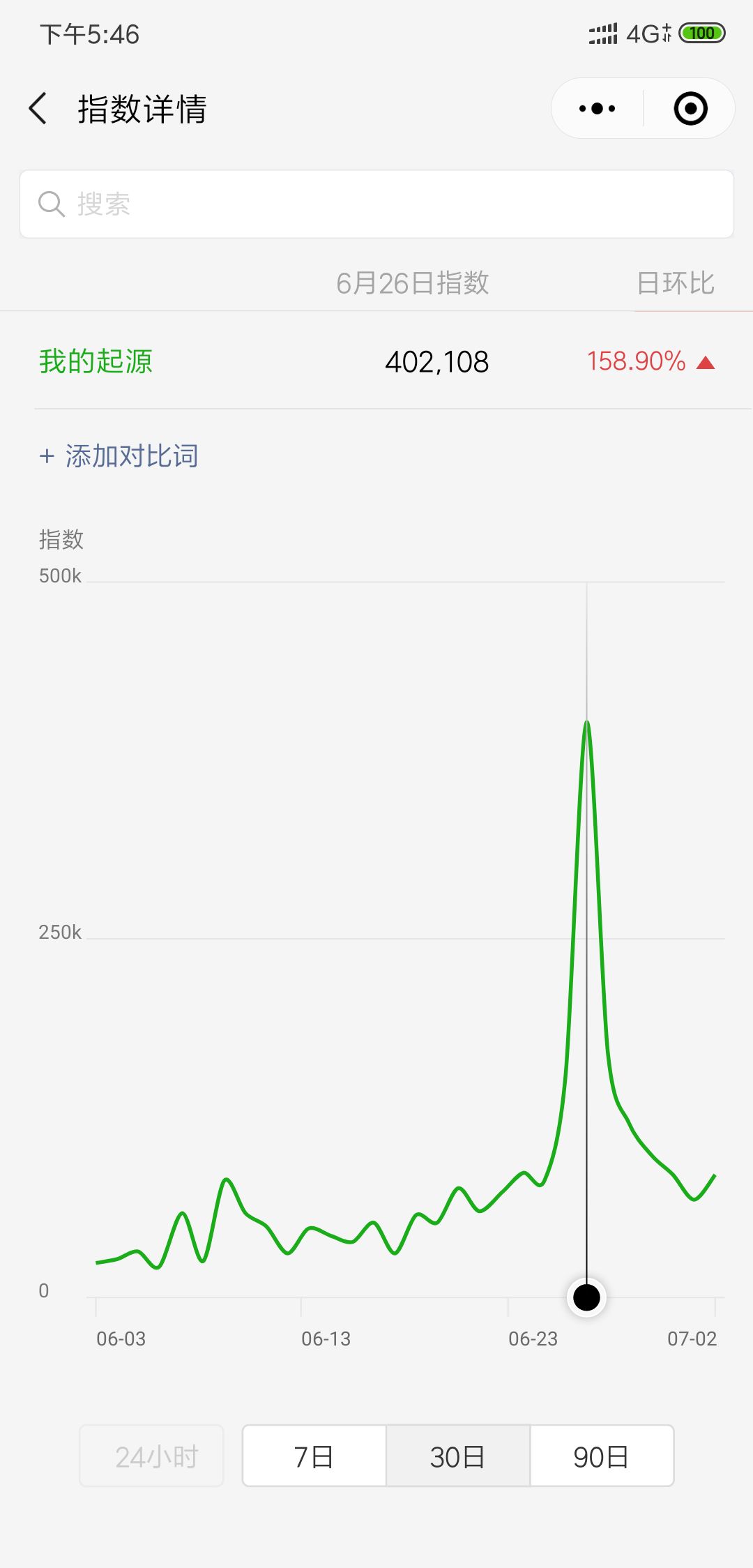753x1568 pixels.
Task: Switch chart range to 90日
Action: pyautogui.click(x=602, y=1456)
